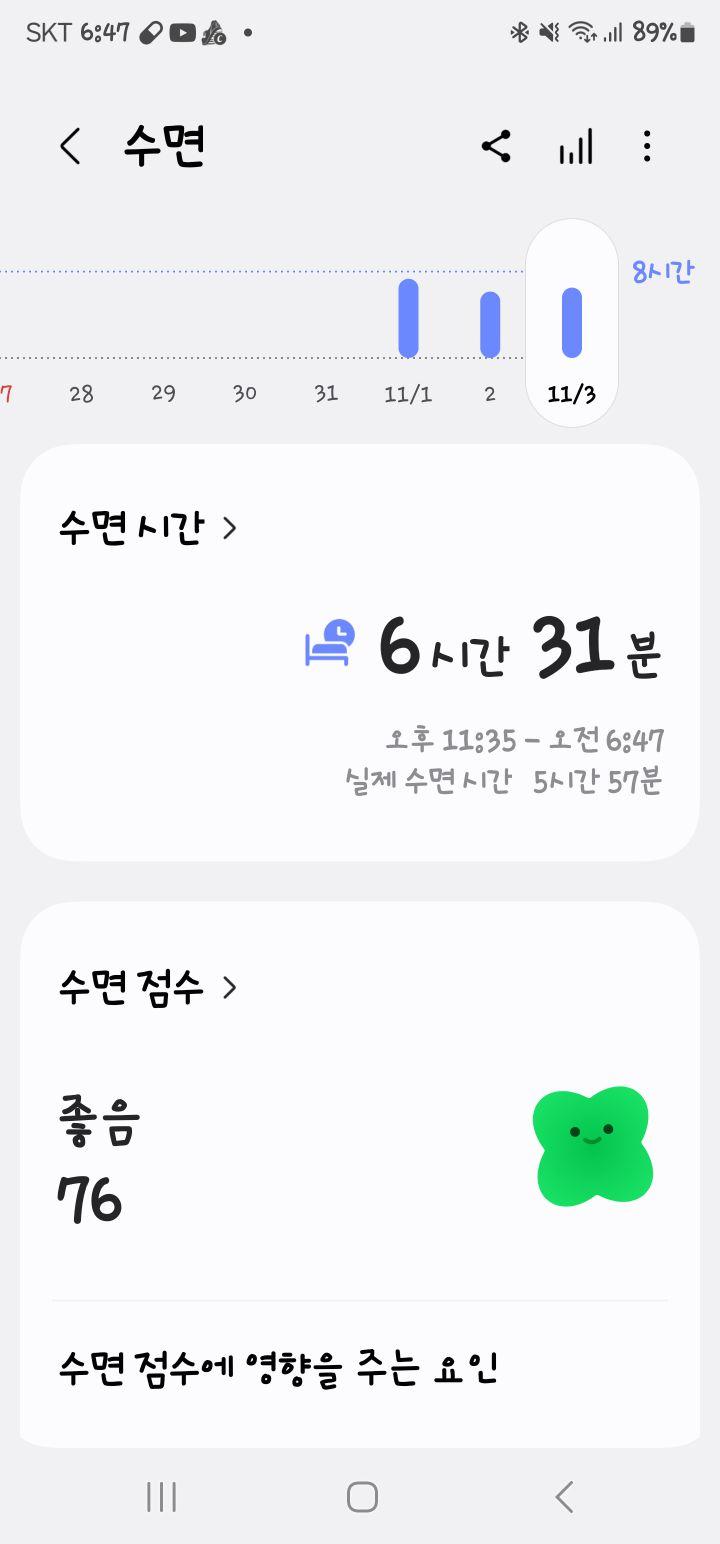Open the sleep trends chart icon
This screenshot has width=720, height=1544.
[575, 147]
